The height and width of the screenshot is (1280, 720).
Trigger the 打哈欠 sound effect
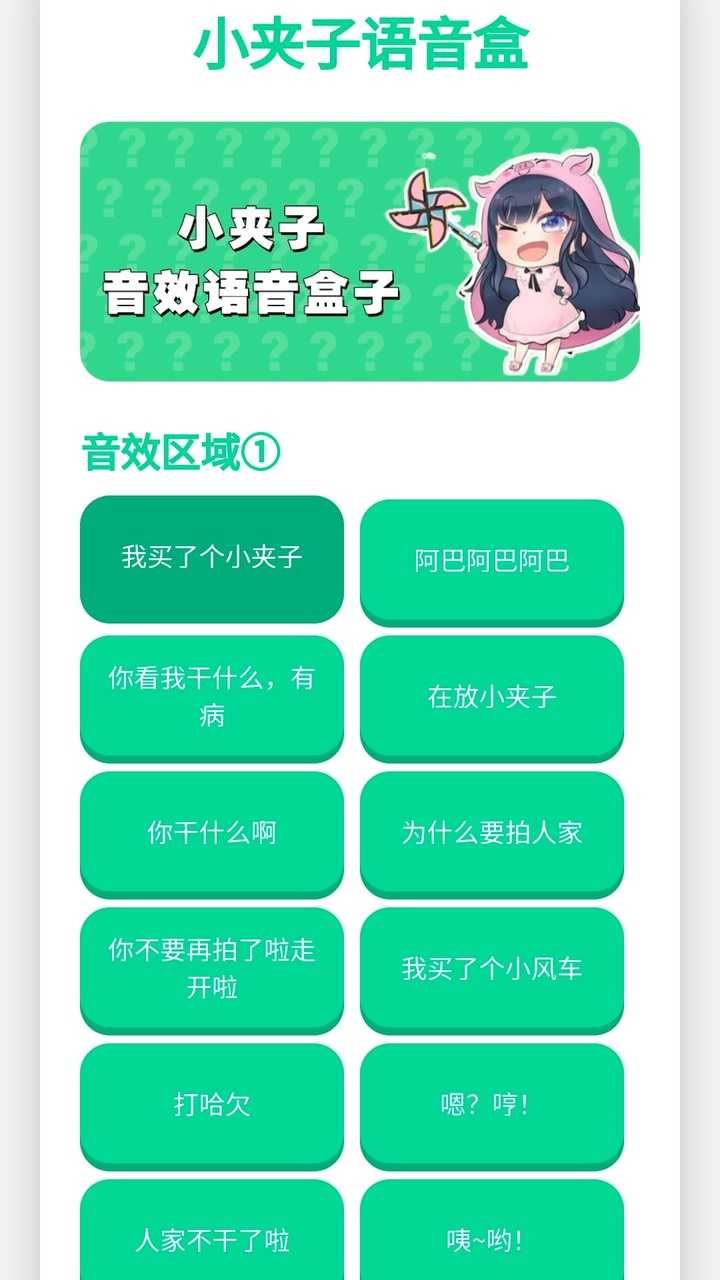(211, 1104)
